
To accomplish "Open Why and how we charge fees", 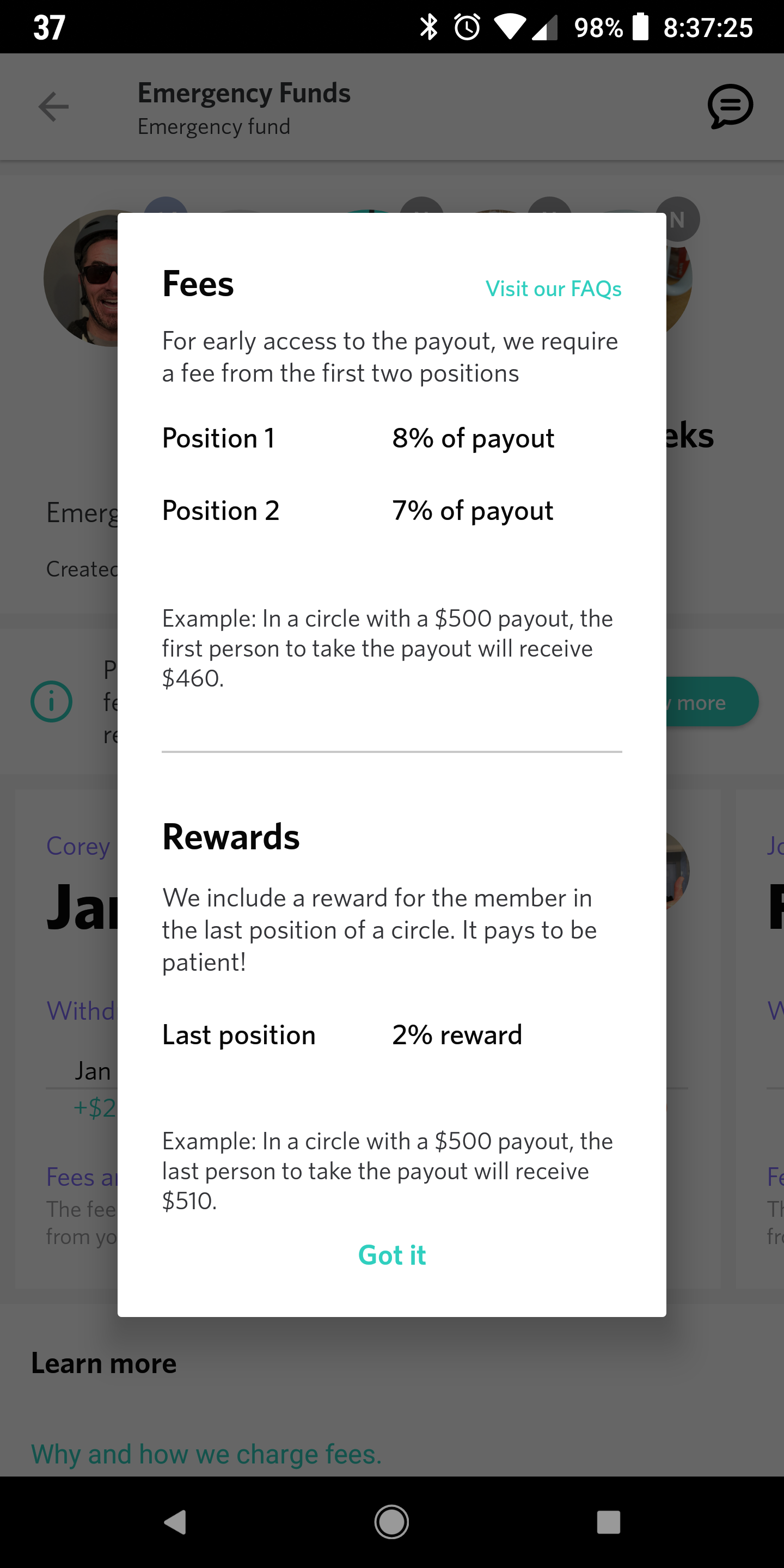I will tap(206, 1454).
